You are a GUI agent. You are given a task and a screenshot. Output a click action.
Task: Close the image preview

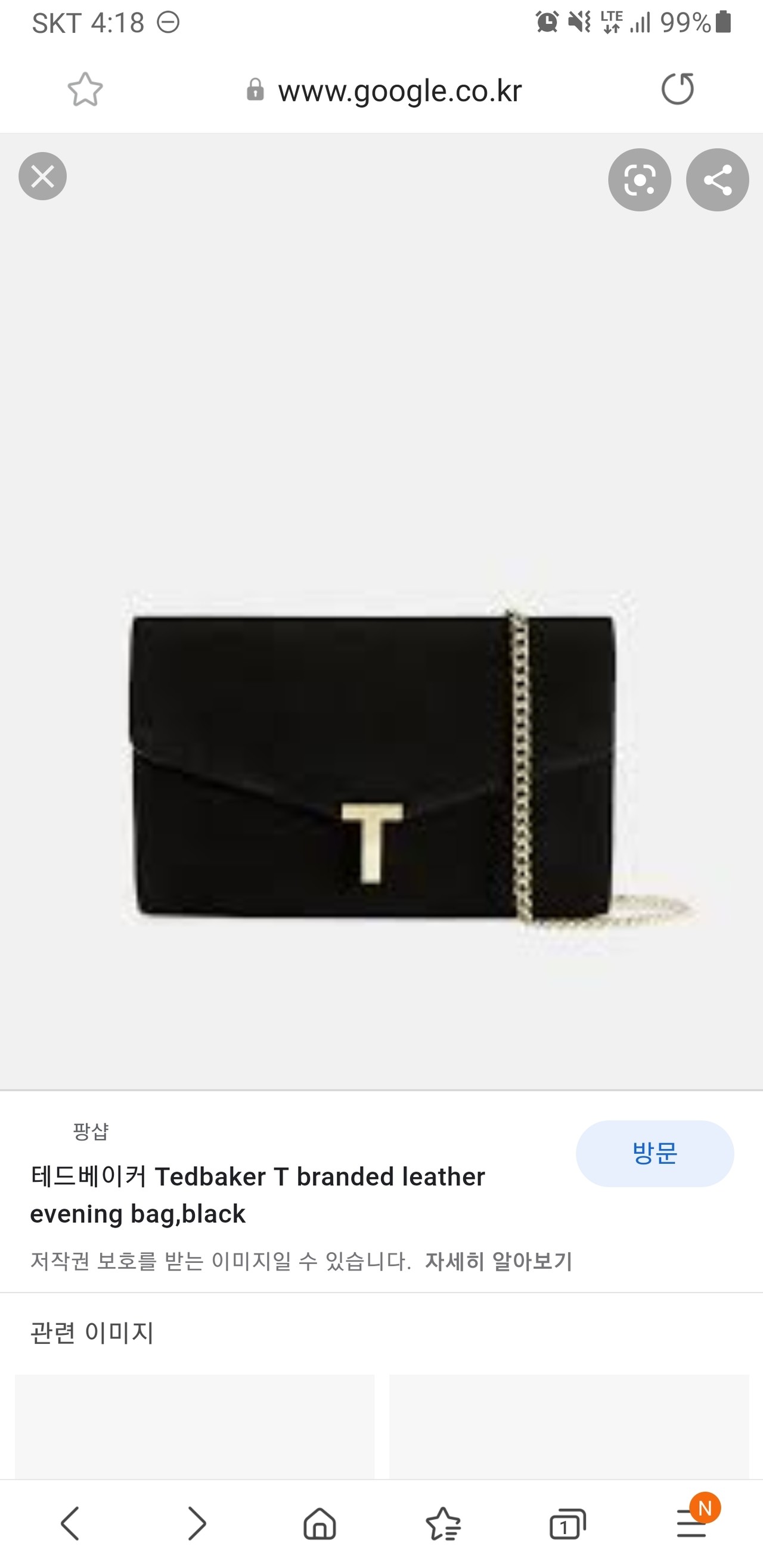[x=42, y=176]
